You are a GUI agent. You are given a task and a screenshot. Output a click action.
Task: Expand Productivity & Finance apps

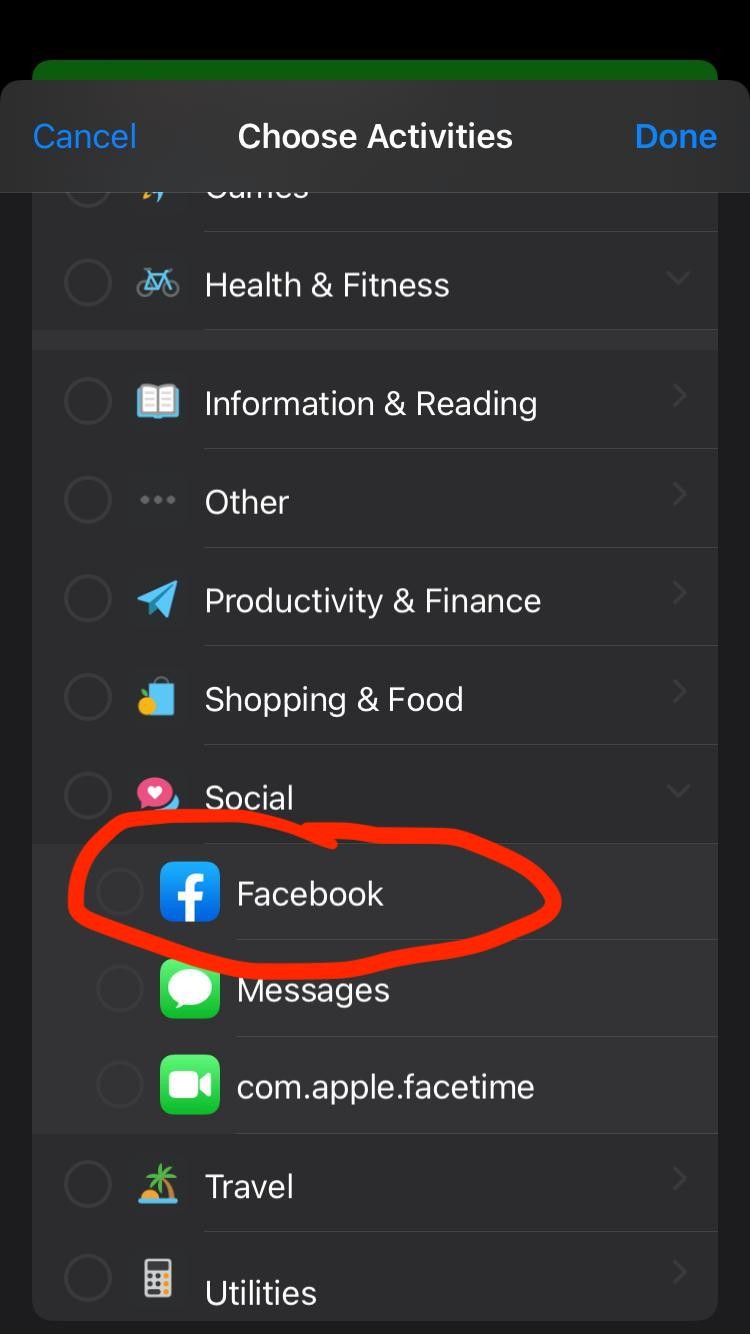(680, 594)
